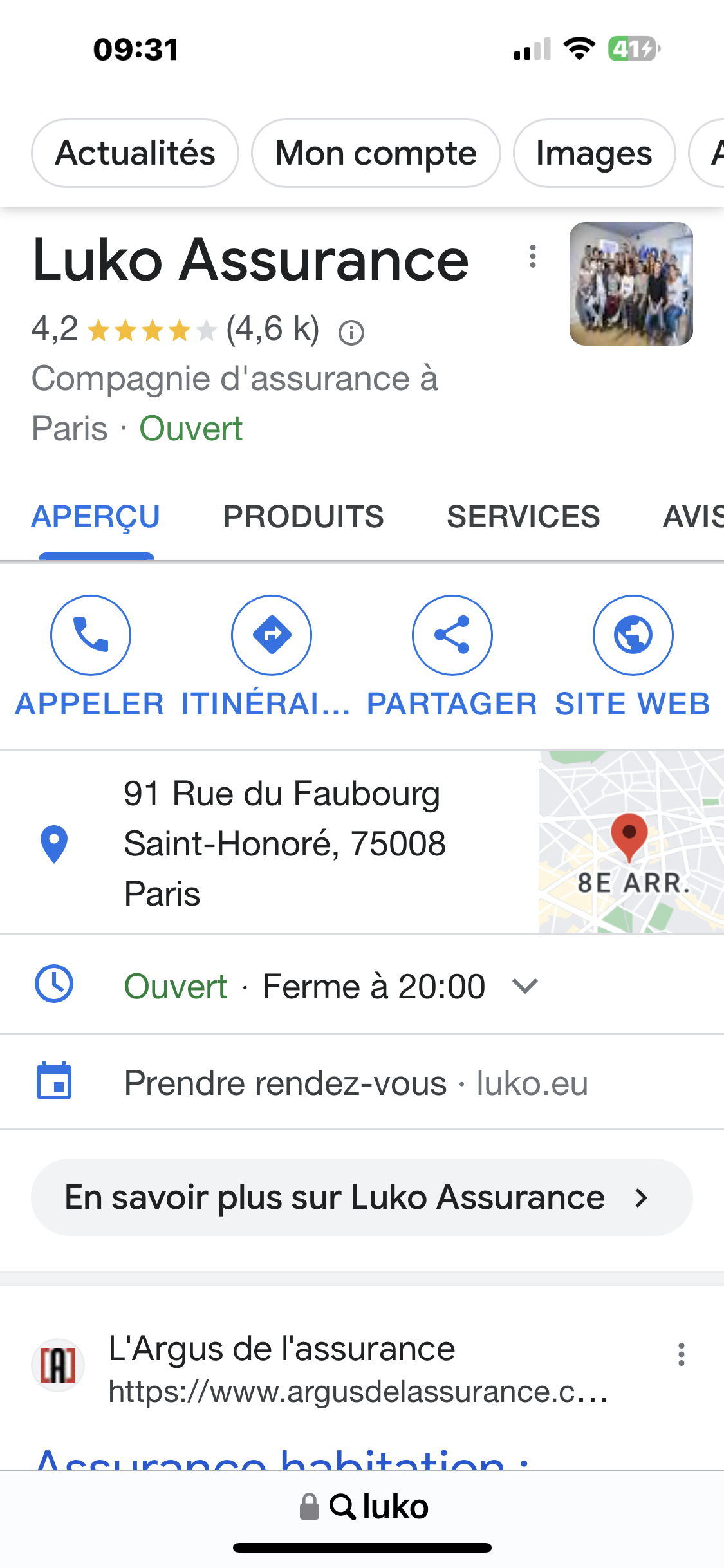Open L'Argus de l'assurance result options

click(x=681, y=1354)
